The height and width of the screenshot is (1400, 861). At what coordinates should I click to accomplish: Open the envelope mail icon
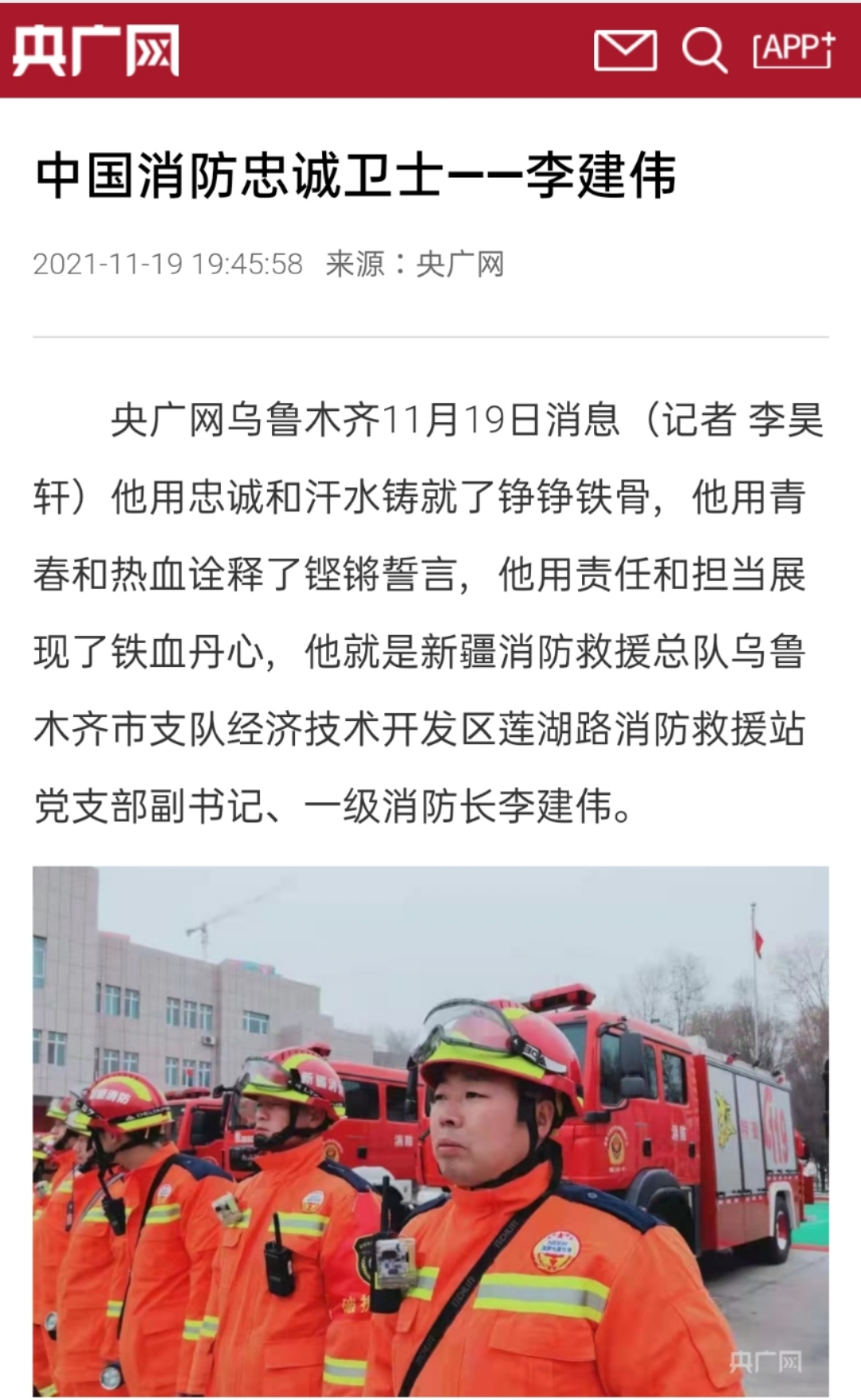tap(625, 50)
